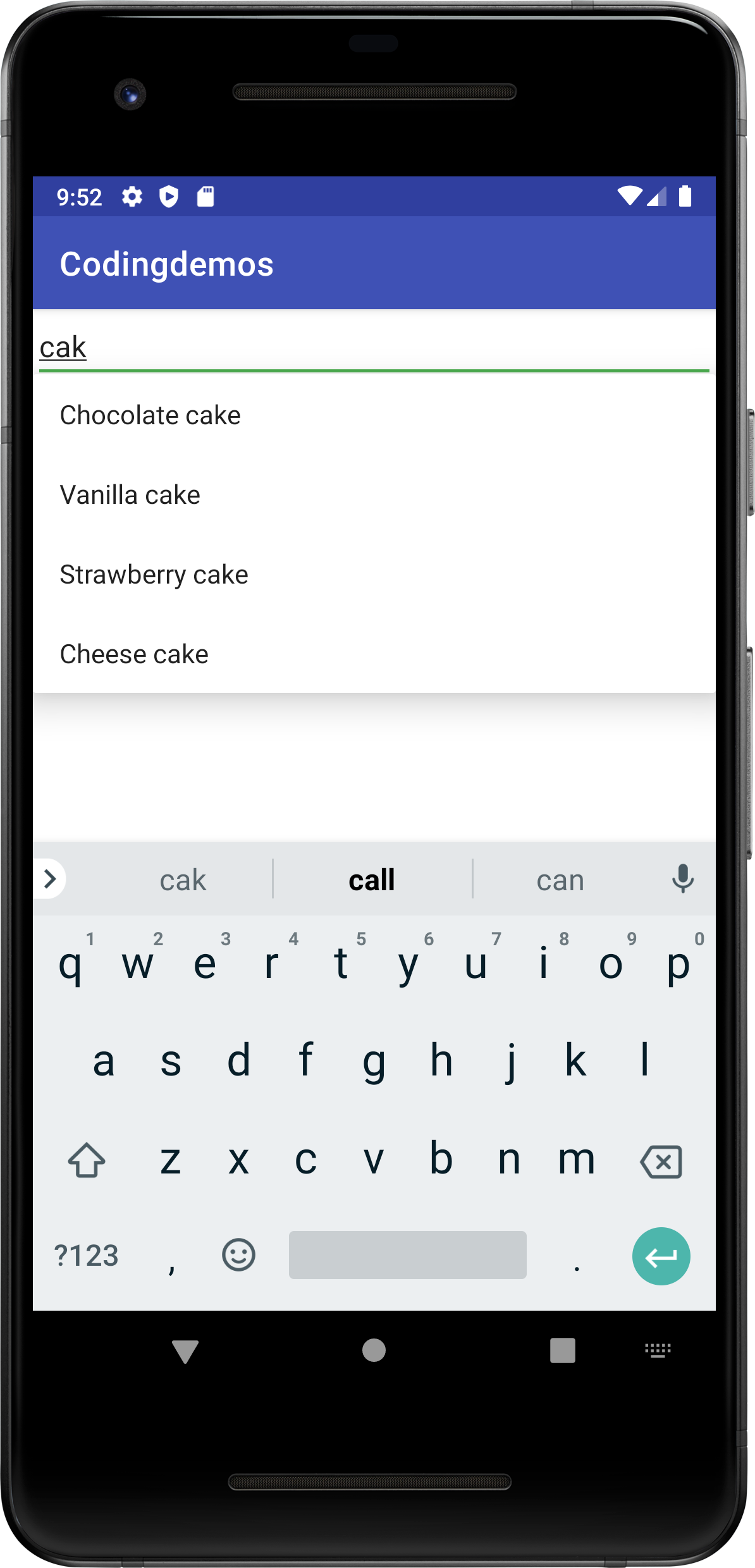Select Cheese cake from the list
Screen dimensions: 755x1568
[x=374, y=654]
